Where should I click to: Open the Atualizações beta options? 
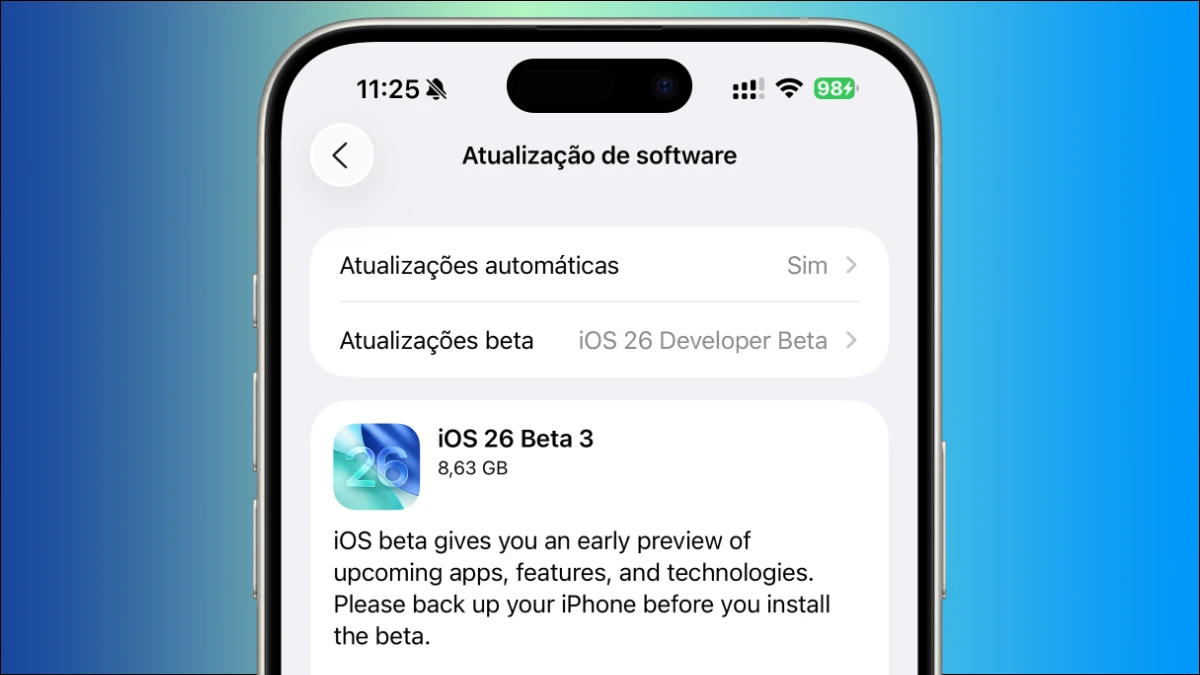(598, 341)
